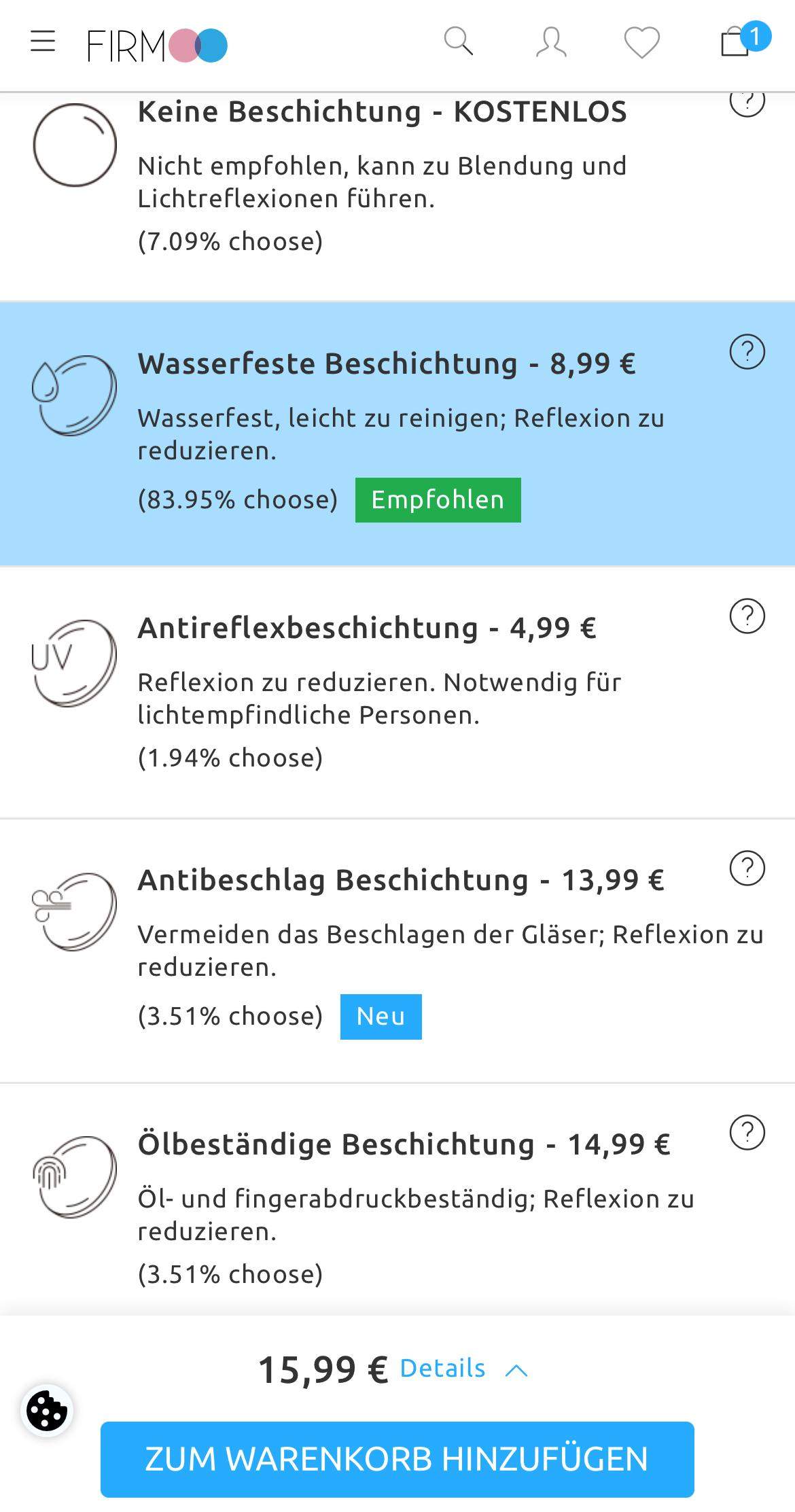Image resolution: width=795 pixels, height=1512 pixels.
Task: Click the Details link next to price
Action: click(442, 1368)
